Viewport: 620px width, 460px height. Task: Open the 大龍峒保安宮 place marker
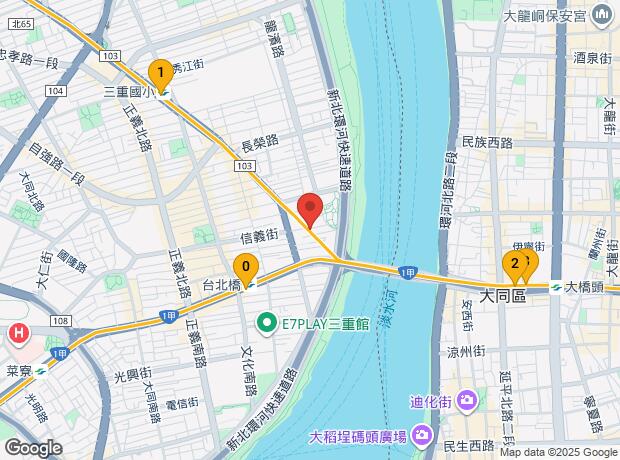pos(601,15)
